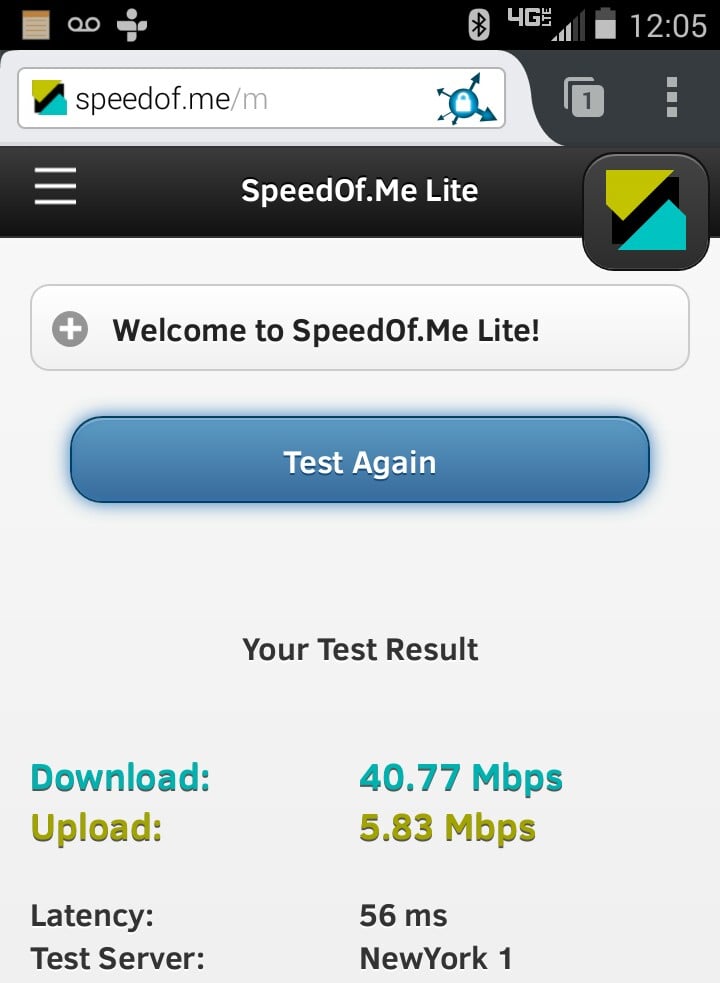This screenshot has height=983, width=720.
Task: Run the speed test with Test Again
Action: [360, 462]
